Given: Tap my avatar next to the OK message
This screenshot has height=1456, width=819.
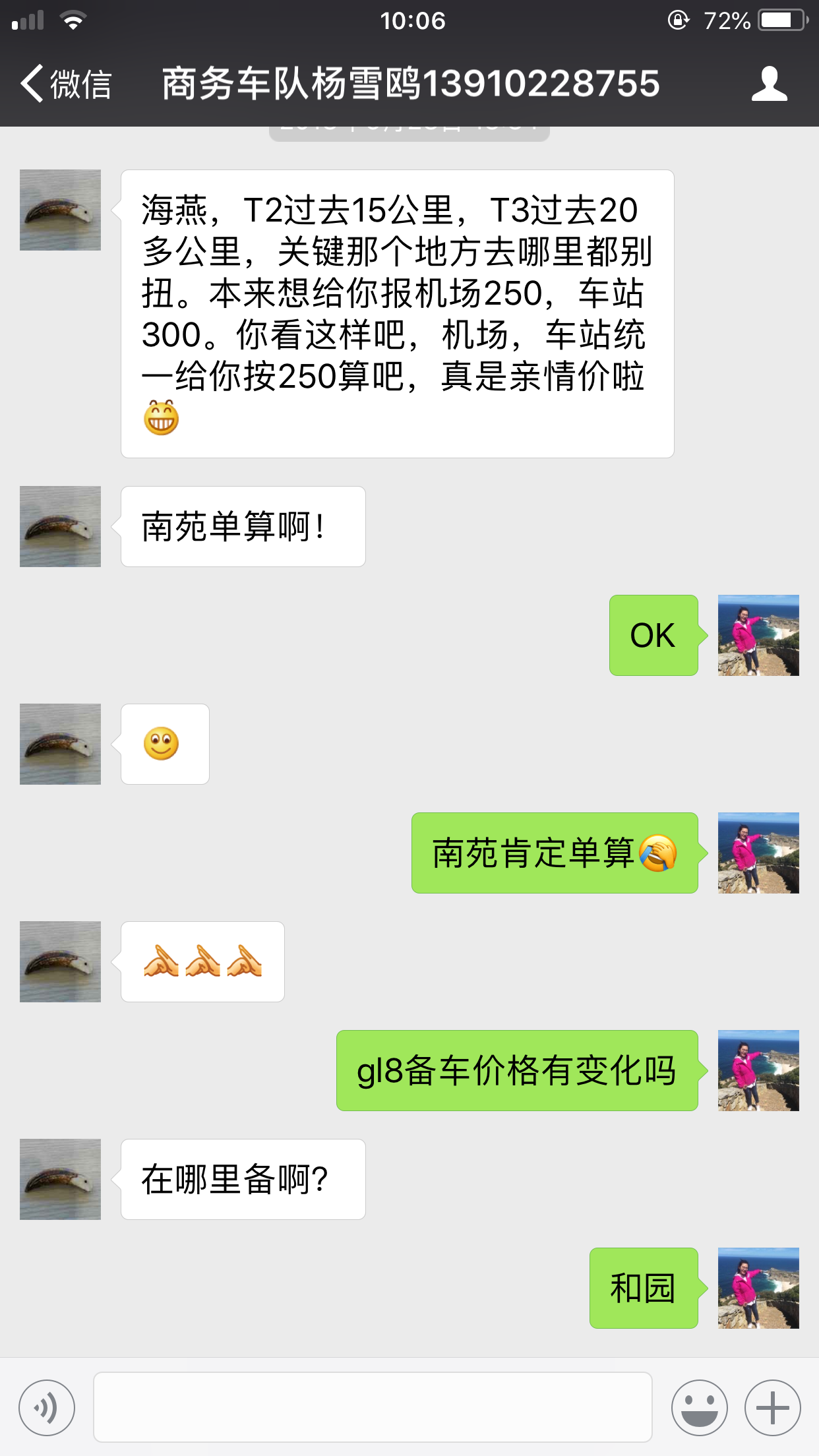Looking at the screenshot, I should tap(758, 635).
